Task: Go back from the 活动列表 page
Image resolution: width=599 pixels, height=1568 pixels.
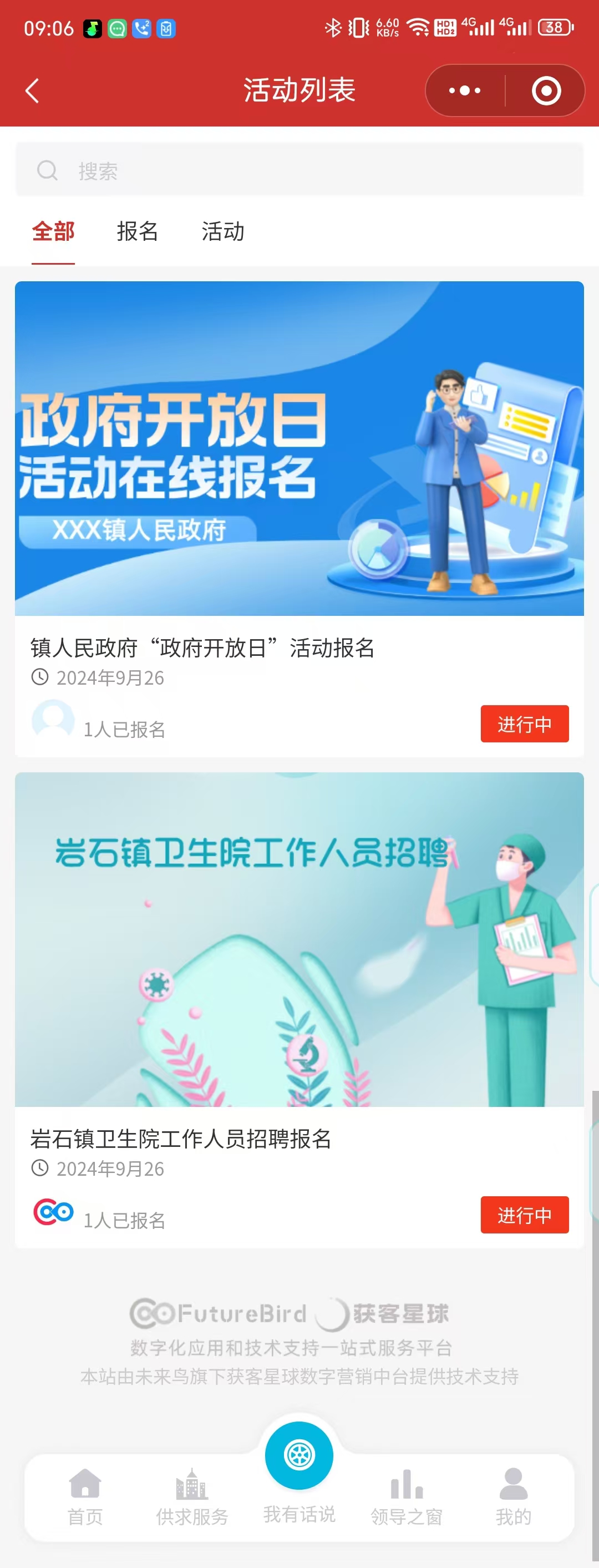Action: tap(33, 90)
